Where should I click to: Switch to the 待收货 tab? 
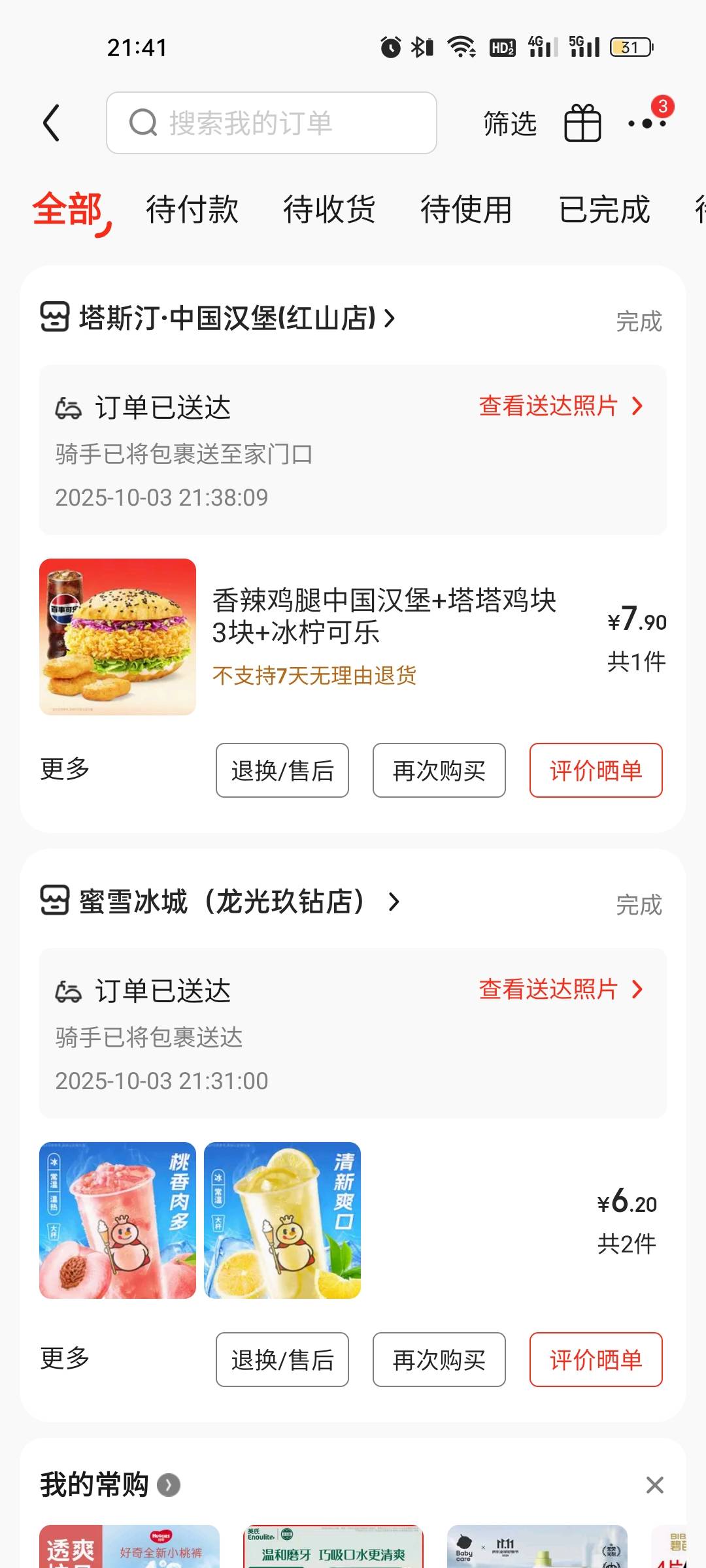[x=329, y=210]
